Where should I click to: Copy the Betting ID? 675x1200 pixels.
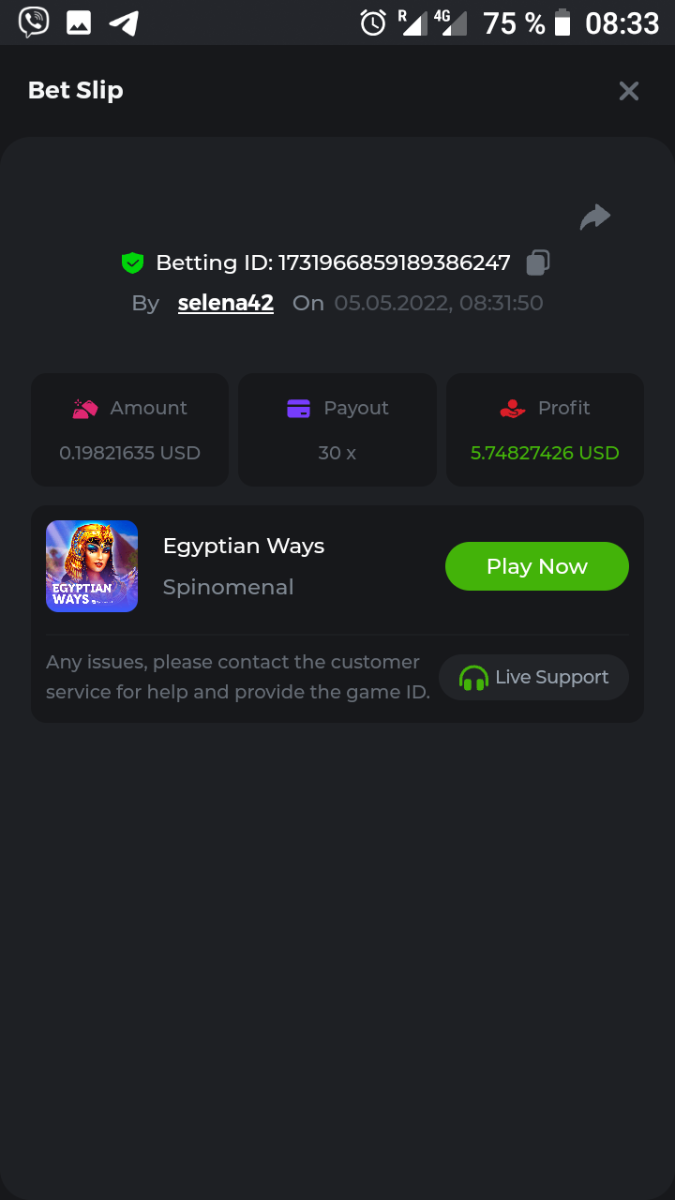coord(538,263)
